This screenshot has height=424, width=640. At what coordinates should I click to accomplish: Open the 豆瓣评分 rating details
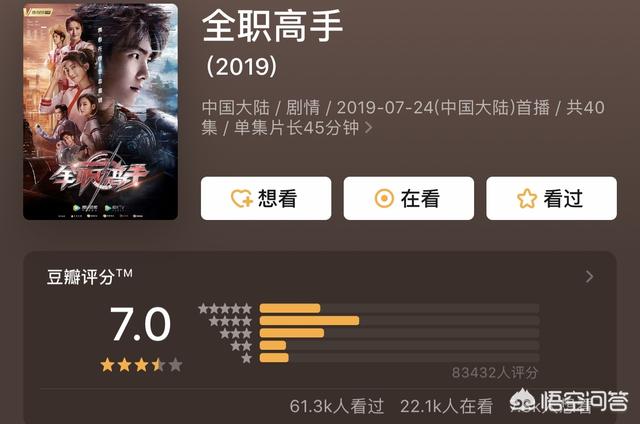click(x=589, y=277)
